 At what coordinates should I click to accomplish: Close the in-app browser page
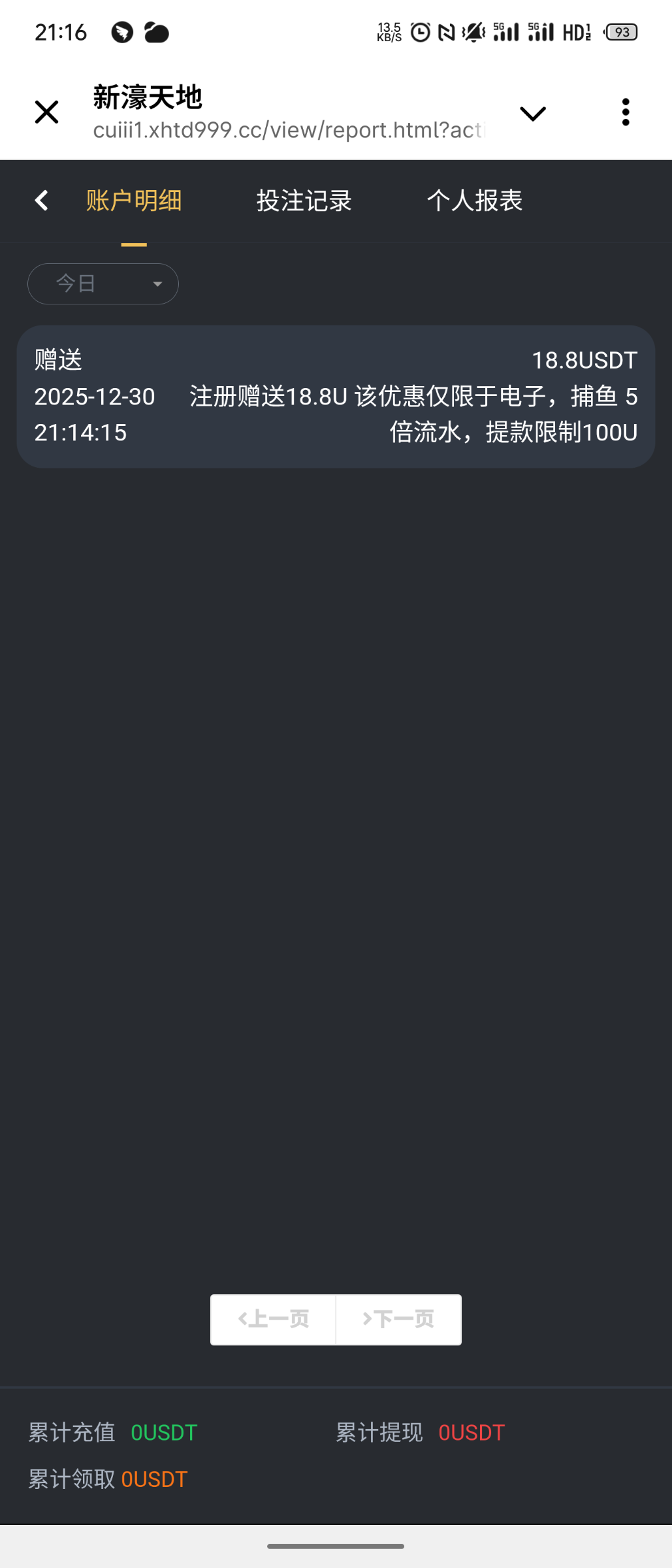tap(46, 112)
